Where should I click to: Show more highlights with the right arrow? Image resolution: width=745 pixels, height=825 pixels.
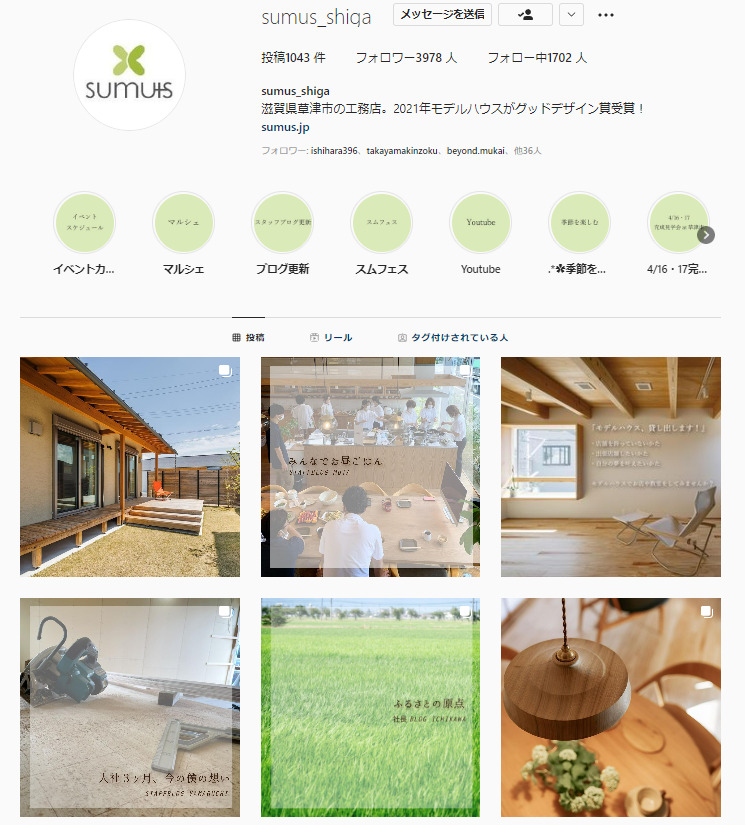(x=706, y=235)
